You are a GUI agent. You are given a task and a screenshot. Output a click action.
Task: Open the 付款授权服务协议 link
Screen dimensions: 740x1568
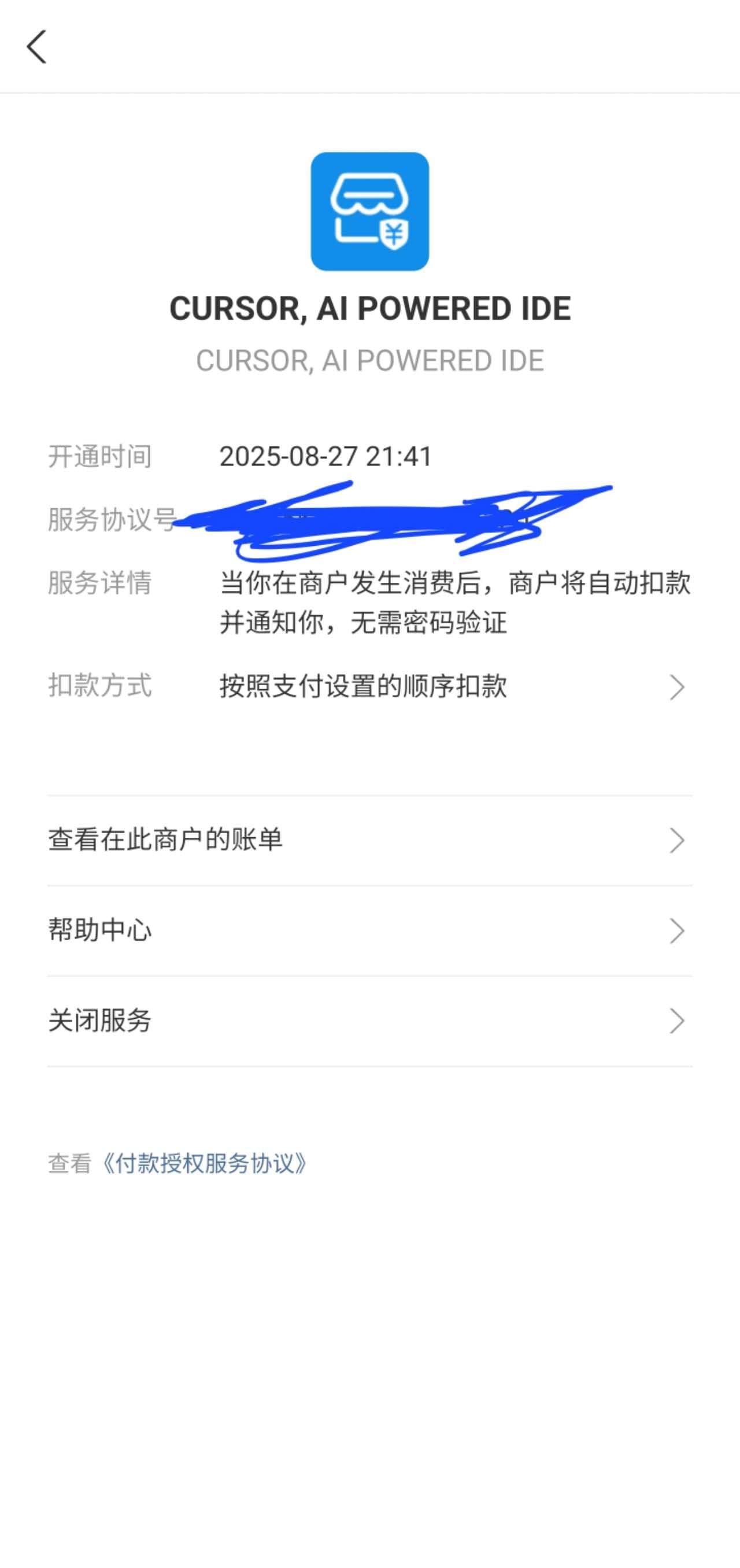point(204,1163)
